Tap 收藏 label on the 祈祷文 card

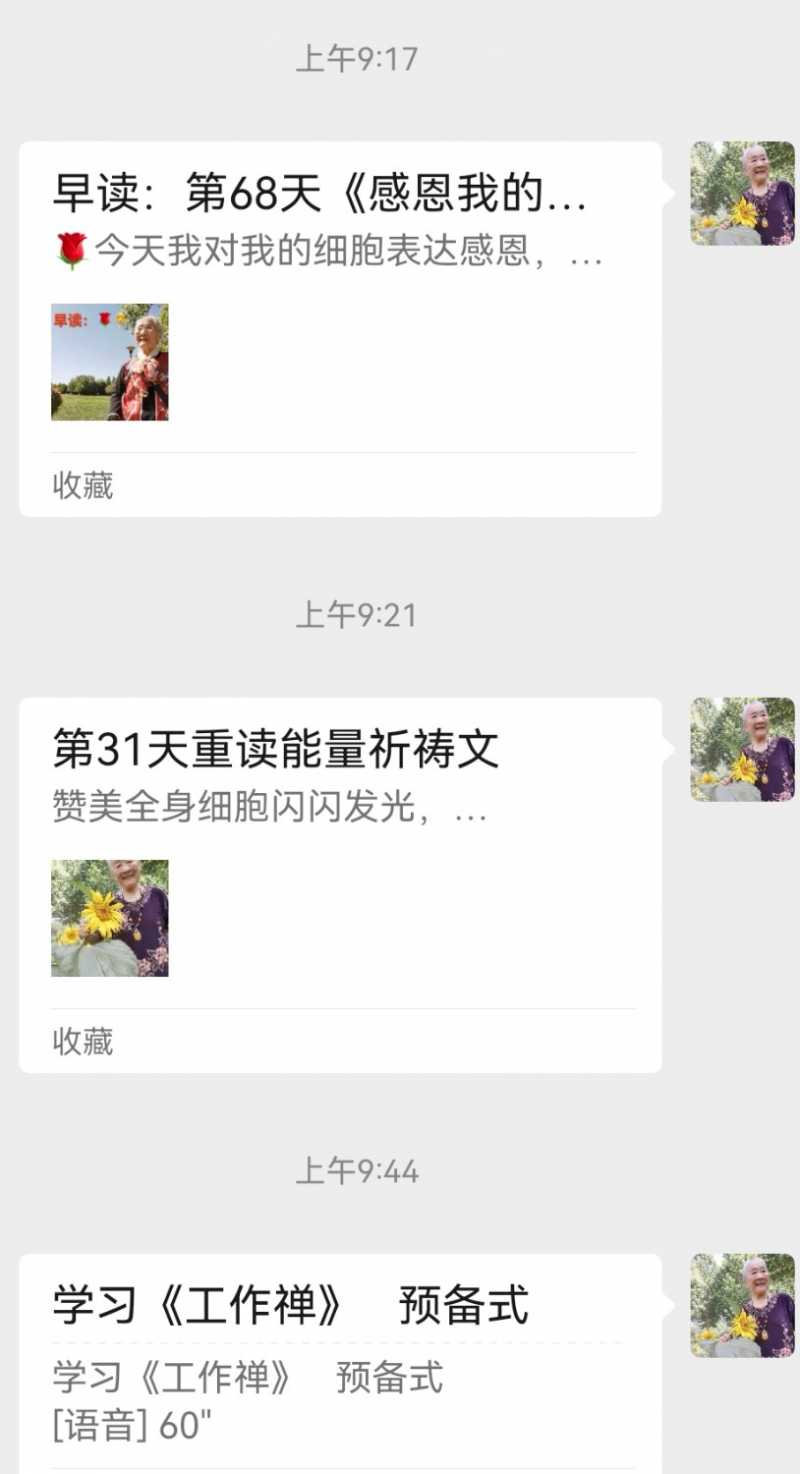tap(82, 1042)
